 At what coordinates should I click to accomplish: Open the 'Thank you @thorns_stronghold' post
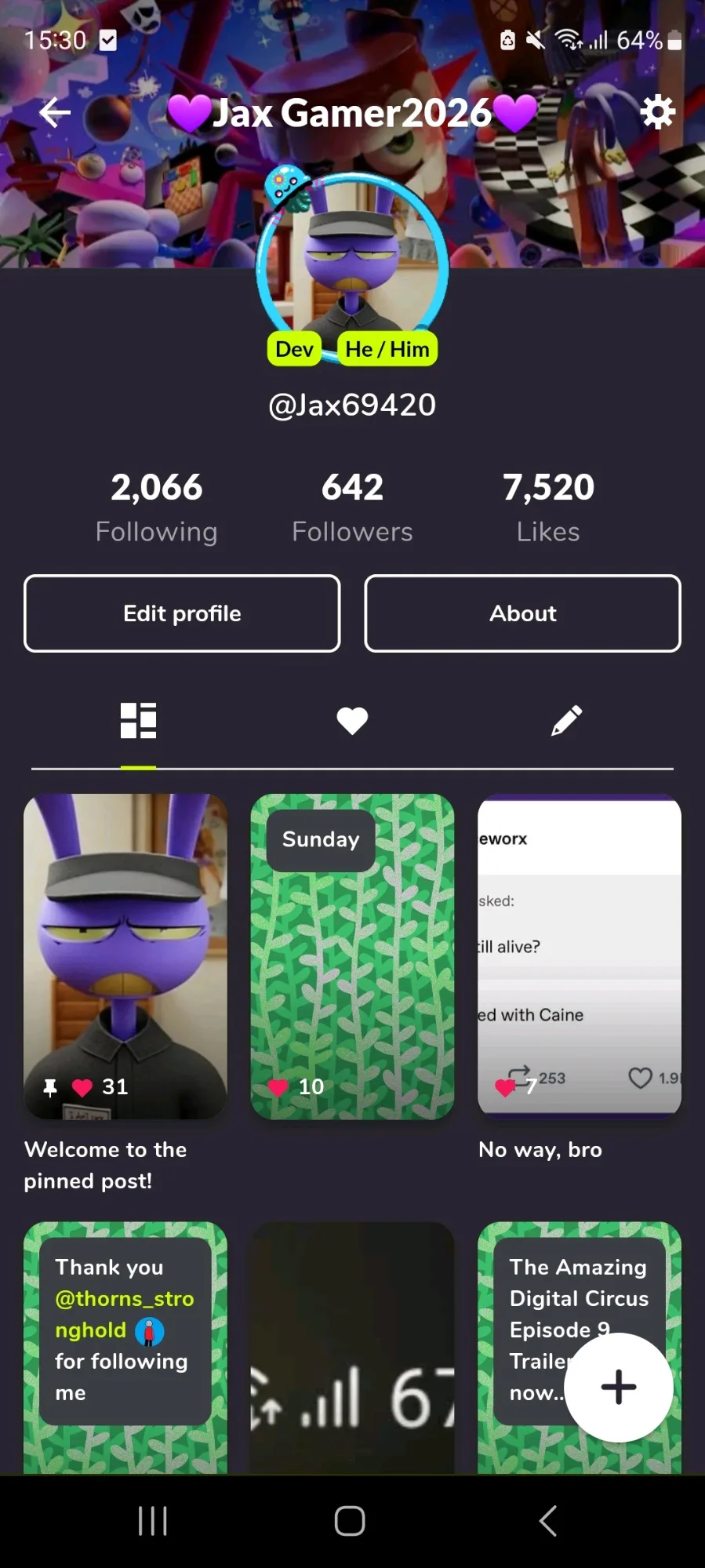click(x=125, y=1345)
